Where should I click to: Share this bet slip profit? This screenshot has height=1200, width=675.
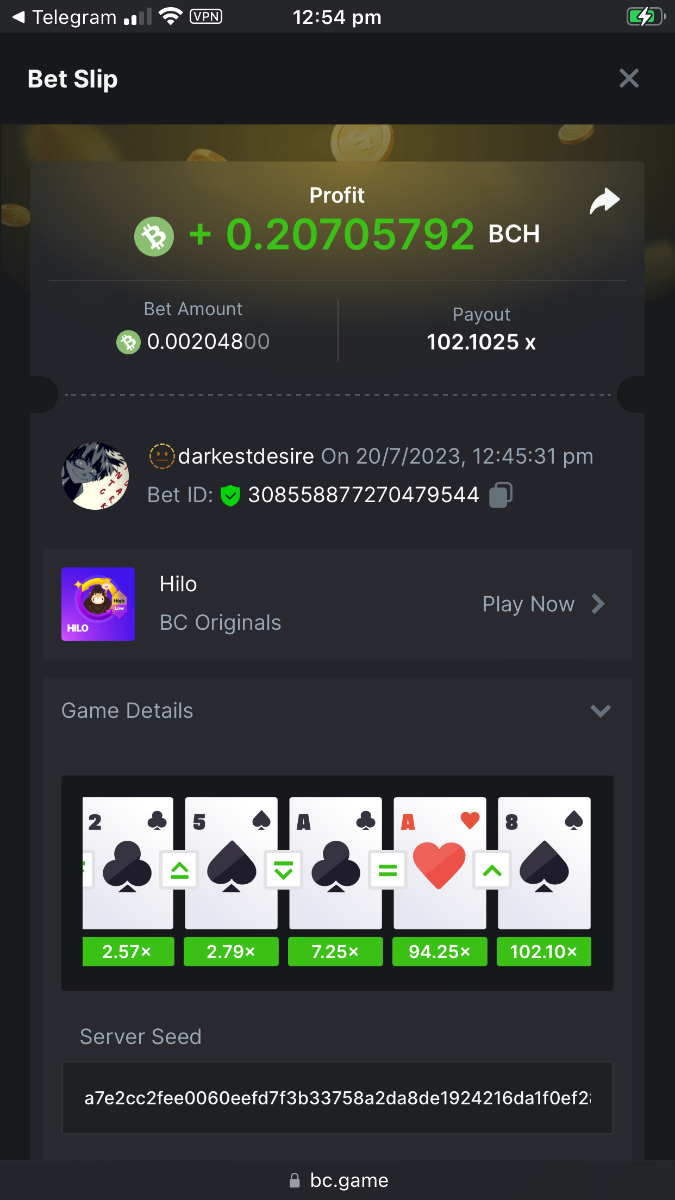point(604,201)
